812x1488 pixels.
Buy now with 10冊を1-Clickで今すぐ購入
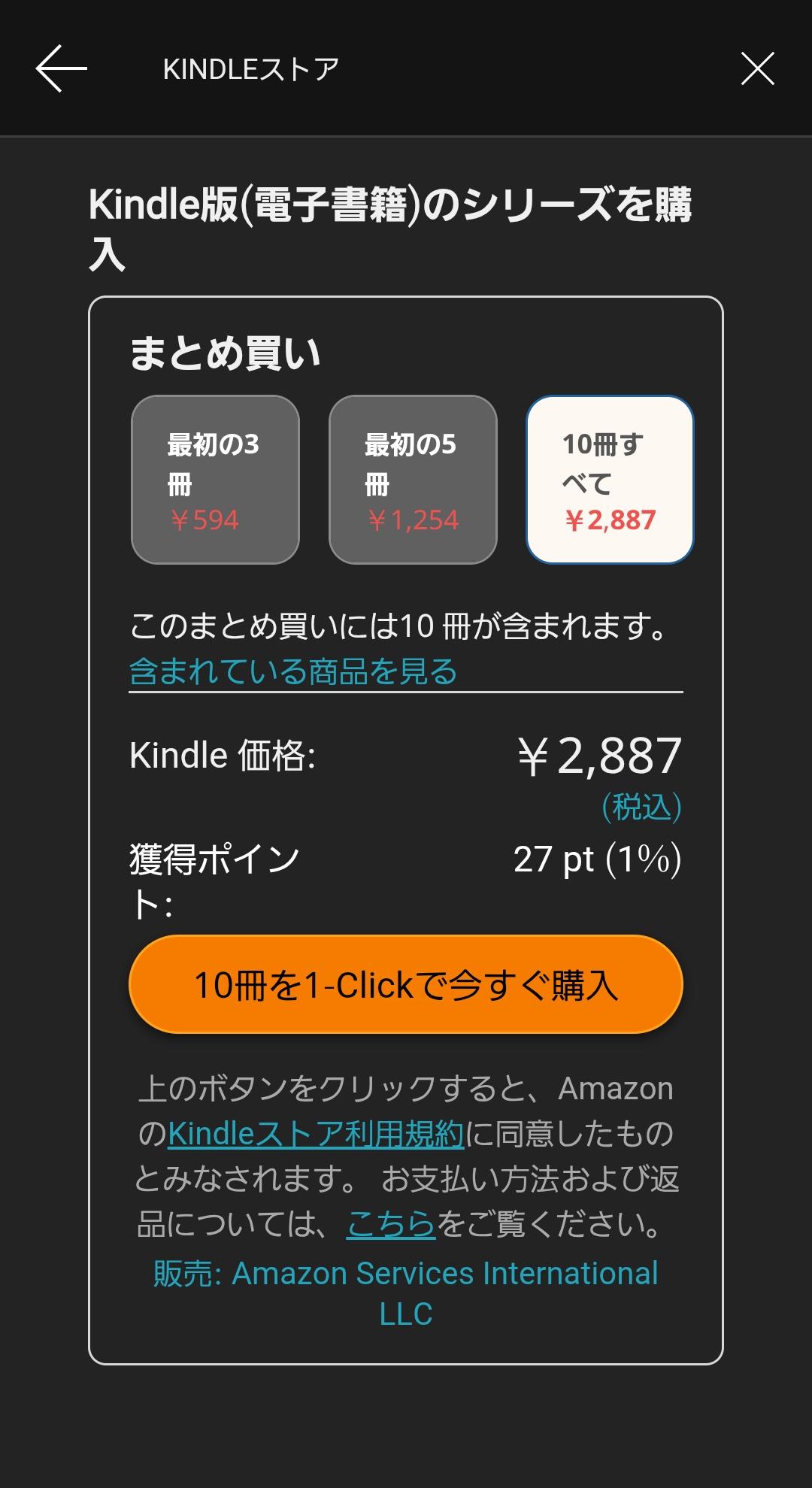tap(406, 984)
